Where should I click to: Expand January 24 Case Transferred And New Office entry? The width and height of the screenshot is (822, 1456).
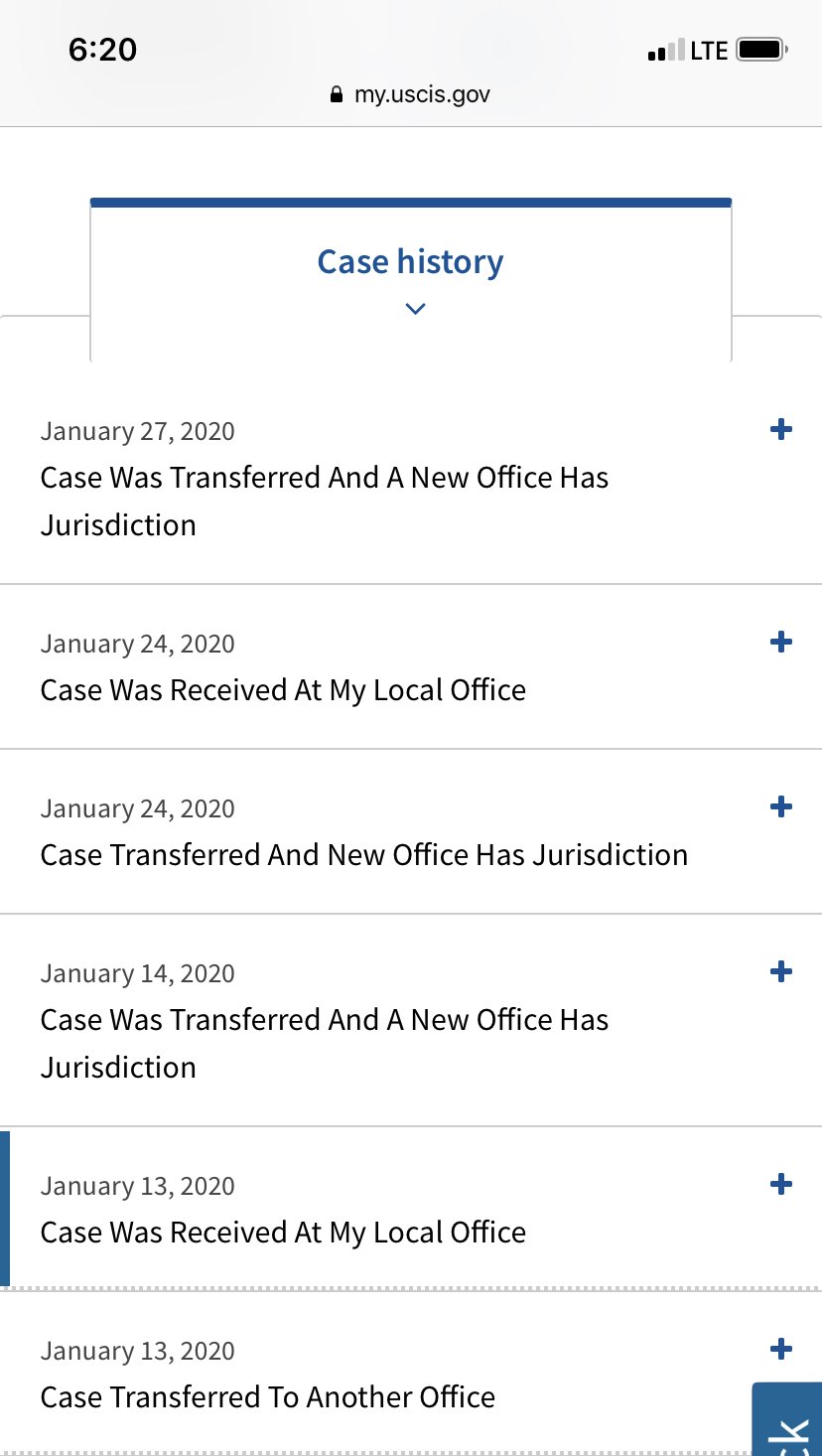click(x=781, y=806)
